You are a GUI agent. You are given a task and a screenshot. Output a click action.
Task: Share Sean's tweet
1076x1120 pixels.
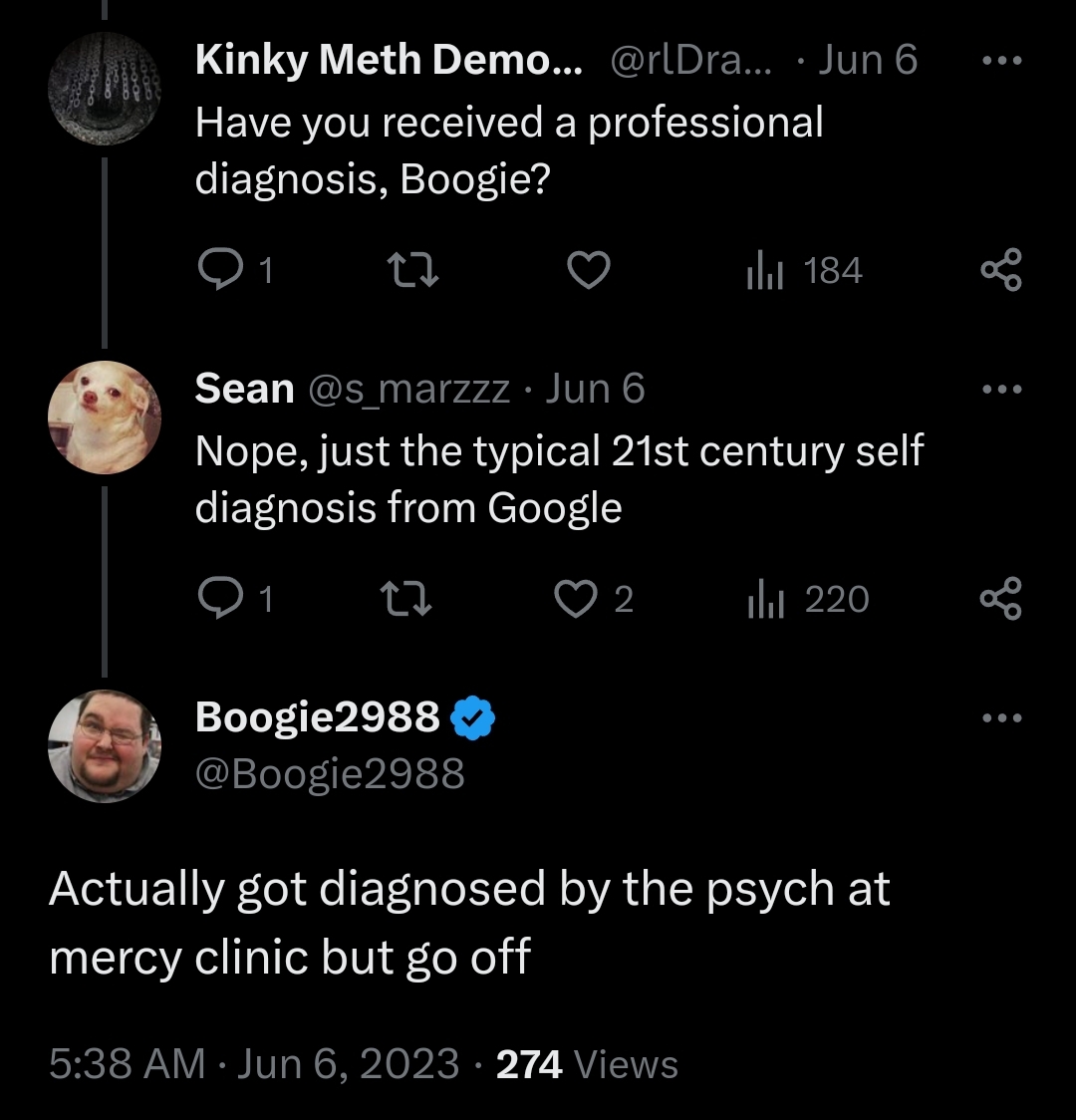[1001, 599]
